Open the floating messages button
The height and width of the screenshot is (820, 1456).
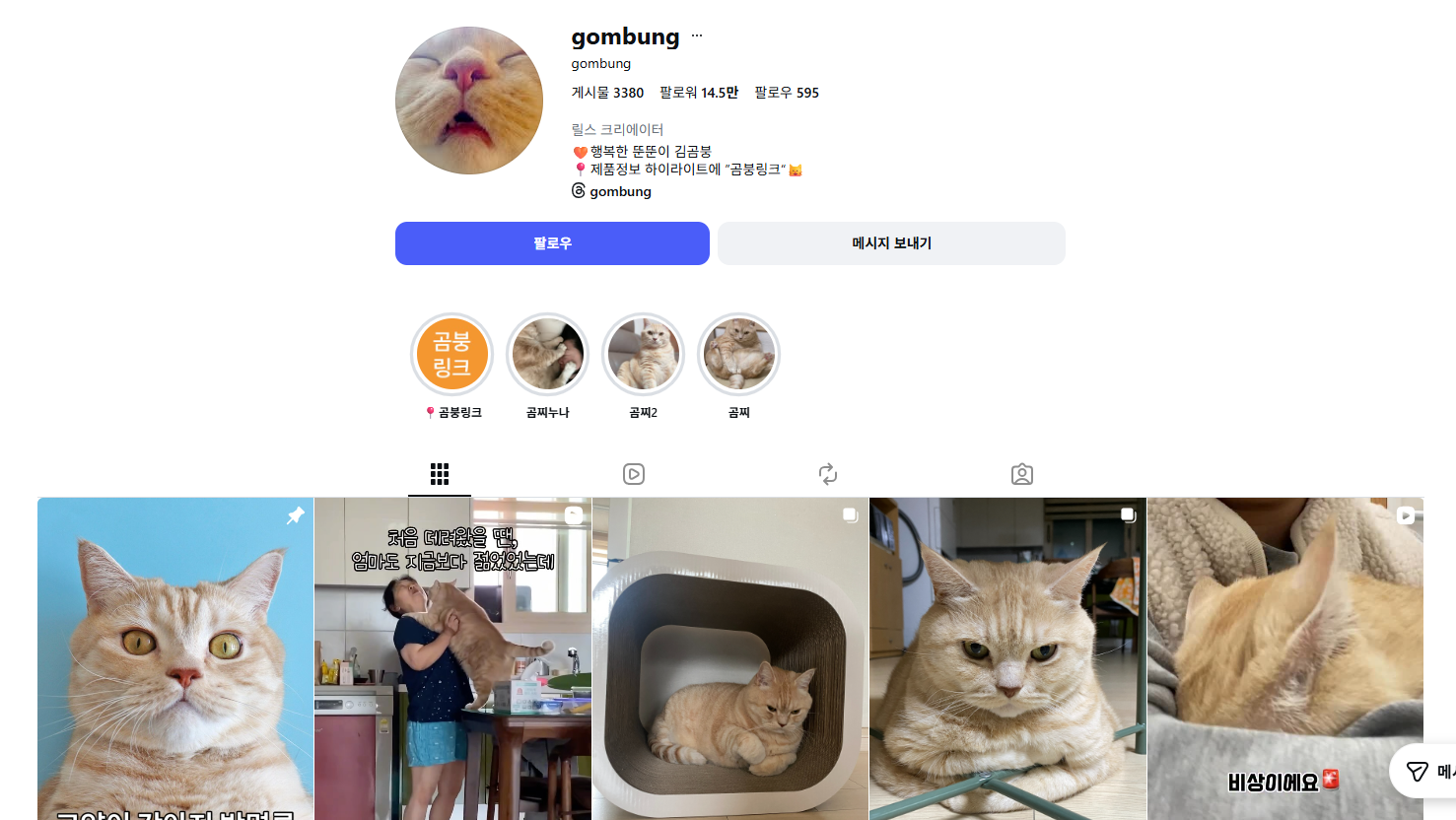[1425, 771]
